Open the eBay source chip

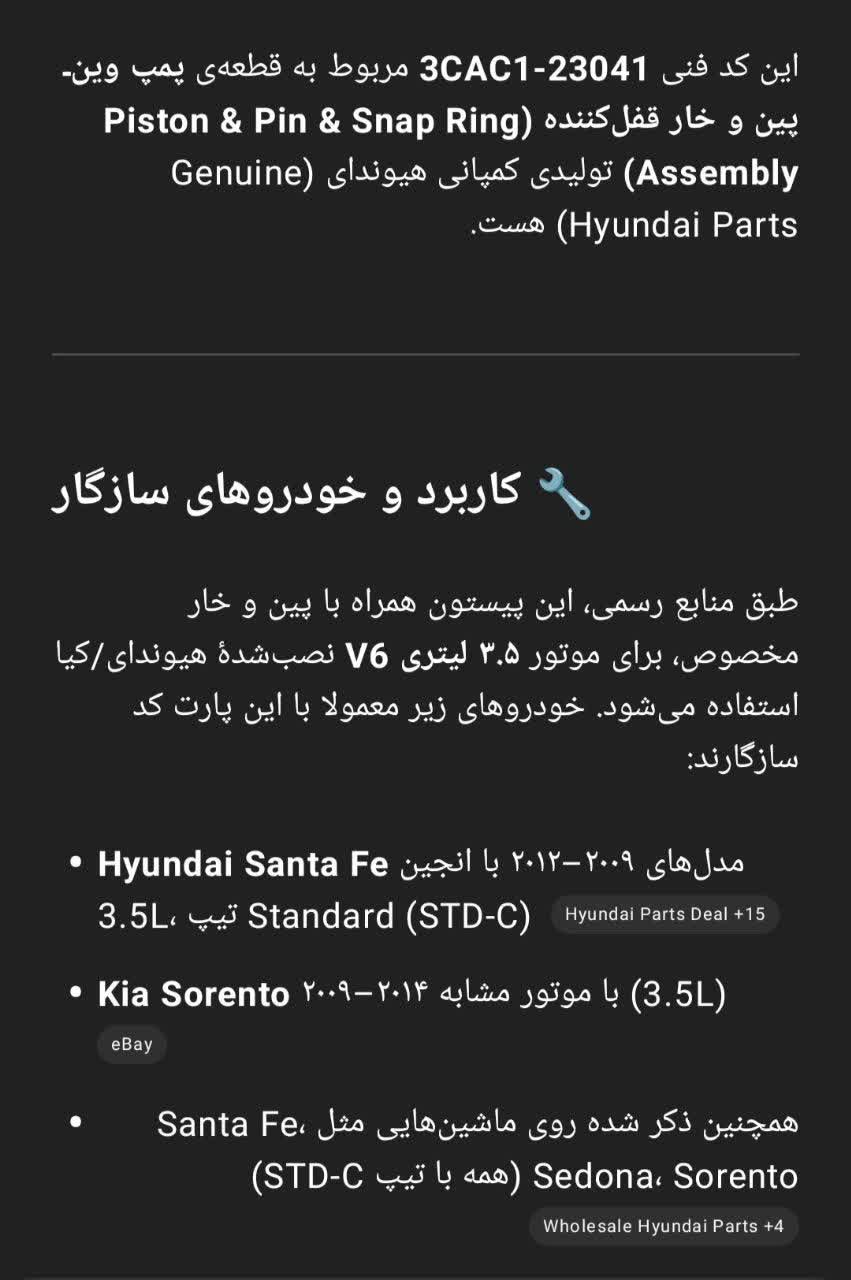(131, 1045)
